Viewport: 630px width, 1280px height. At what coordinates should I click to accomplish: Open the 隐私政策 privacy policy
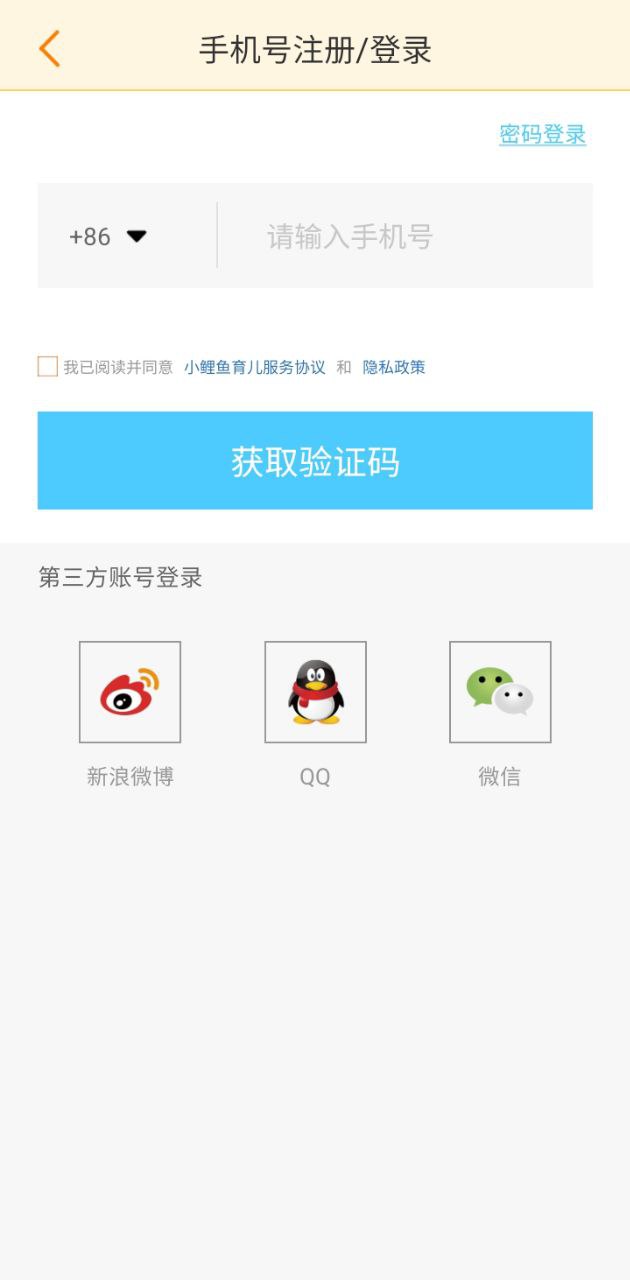(x=394, y=367)
